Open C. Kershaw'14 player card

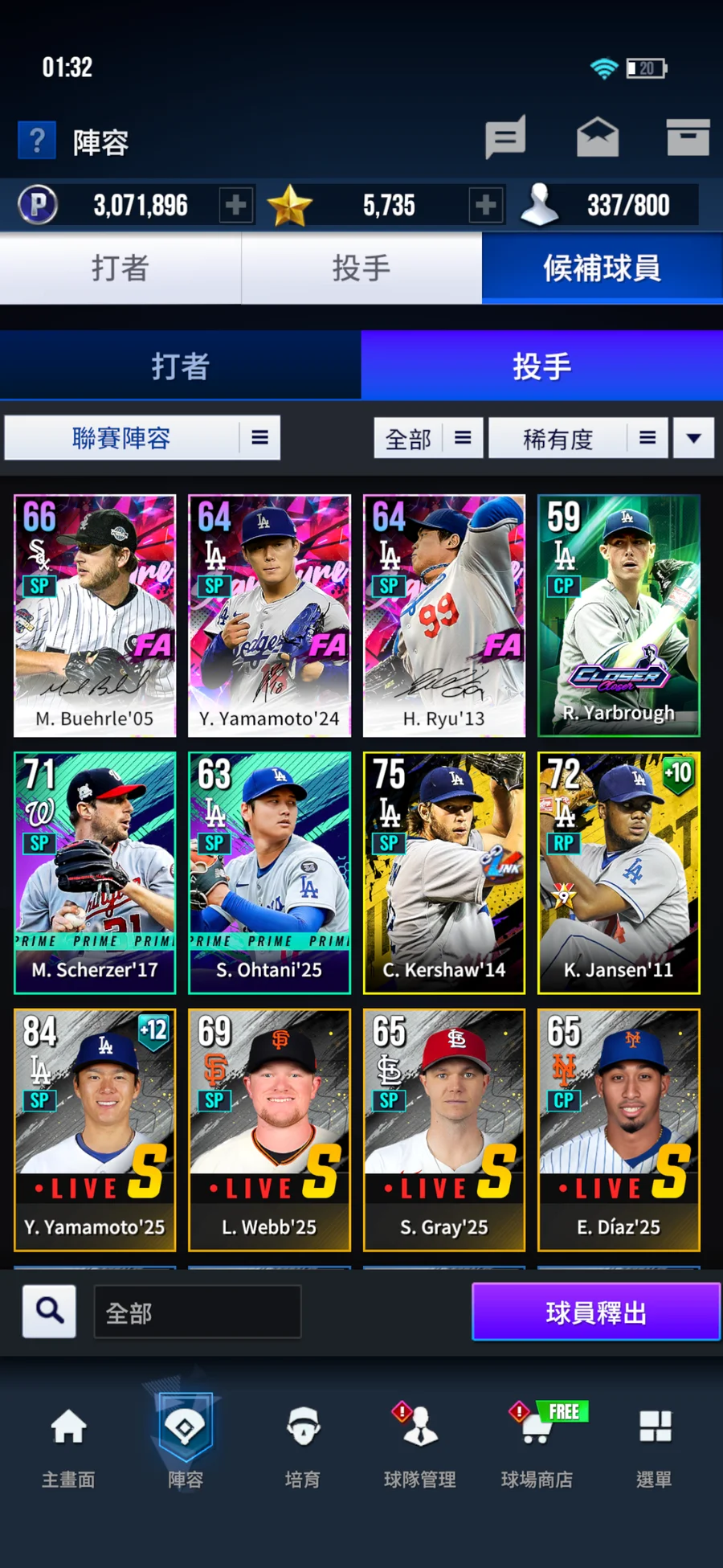click(443, 873)
